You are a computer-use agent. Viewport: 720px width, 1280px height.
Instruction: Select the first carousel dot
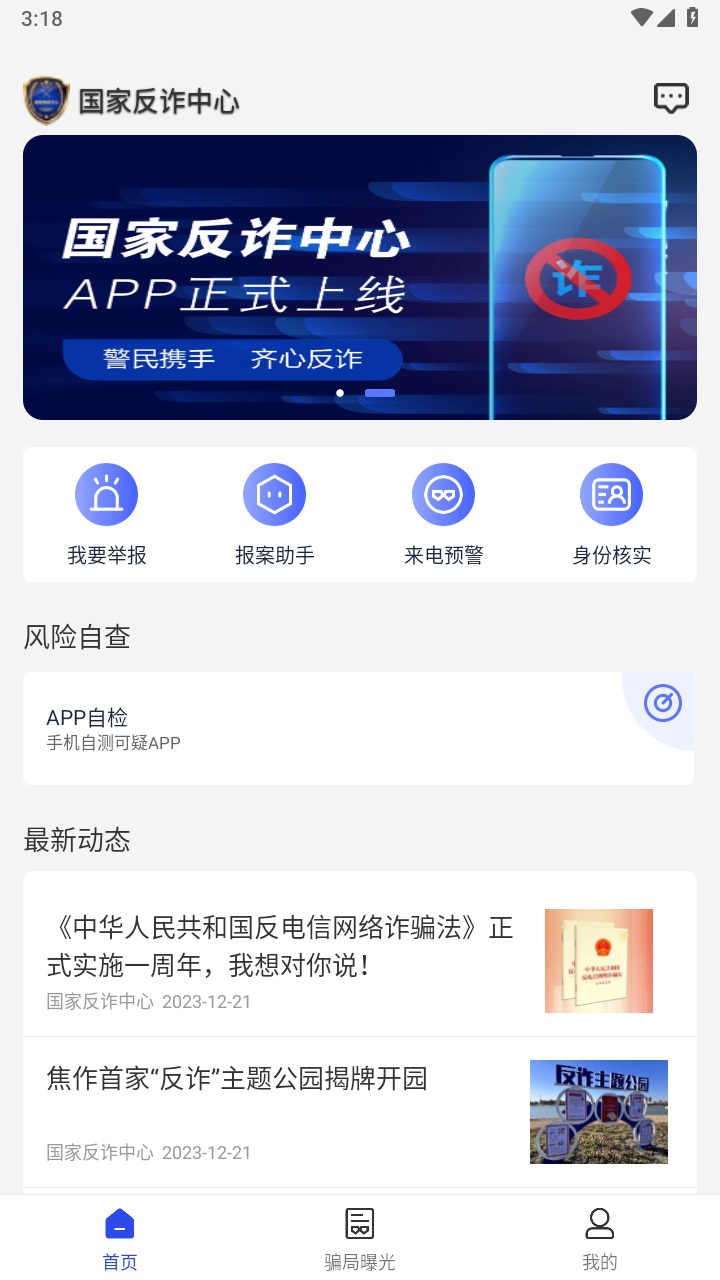tap(339, 393)
